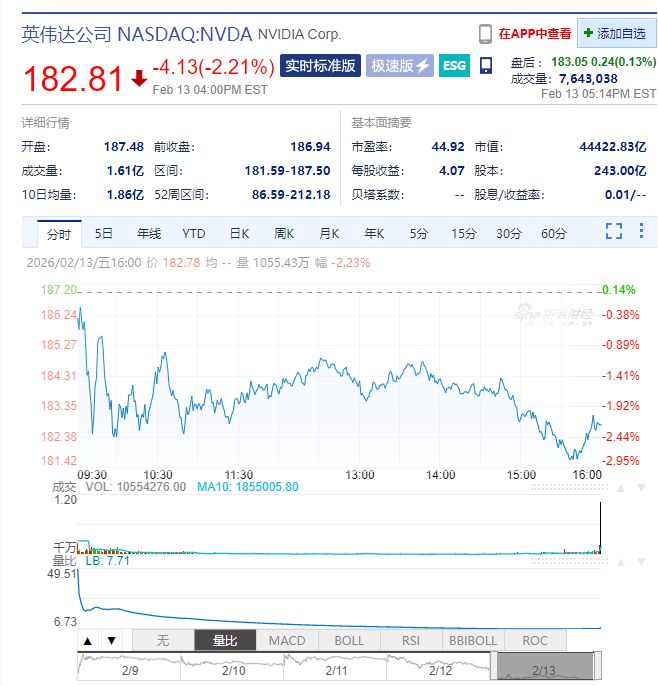
Task: Open the 年K chart tab
Action: [x=374, y=234]
